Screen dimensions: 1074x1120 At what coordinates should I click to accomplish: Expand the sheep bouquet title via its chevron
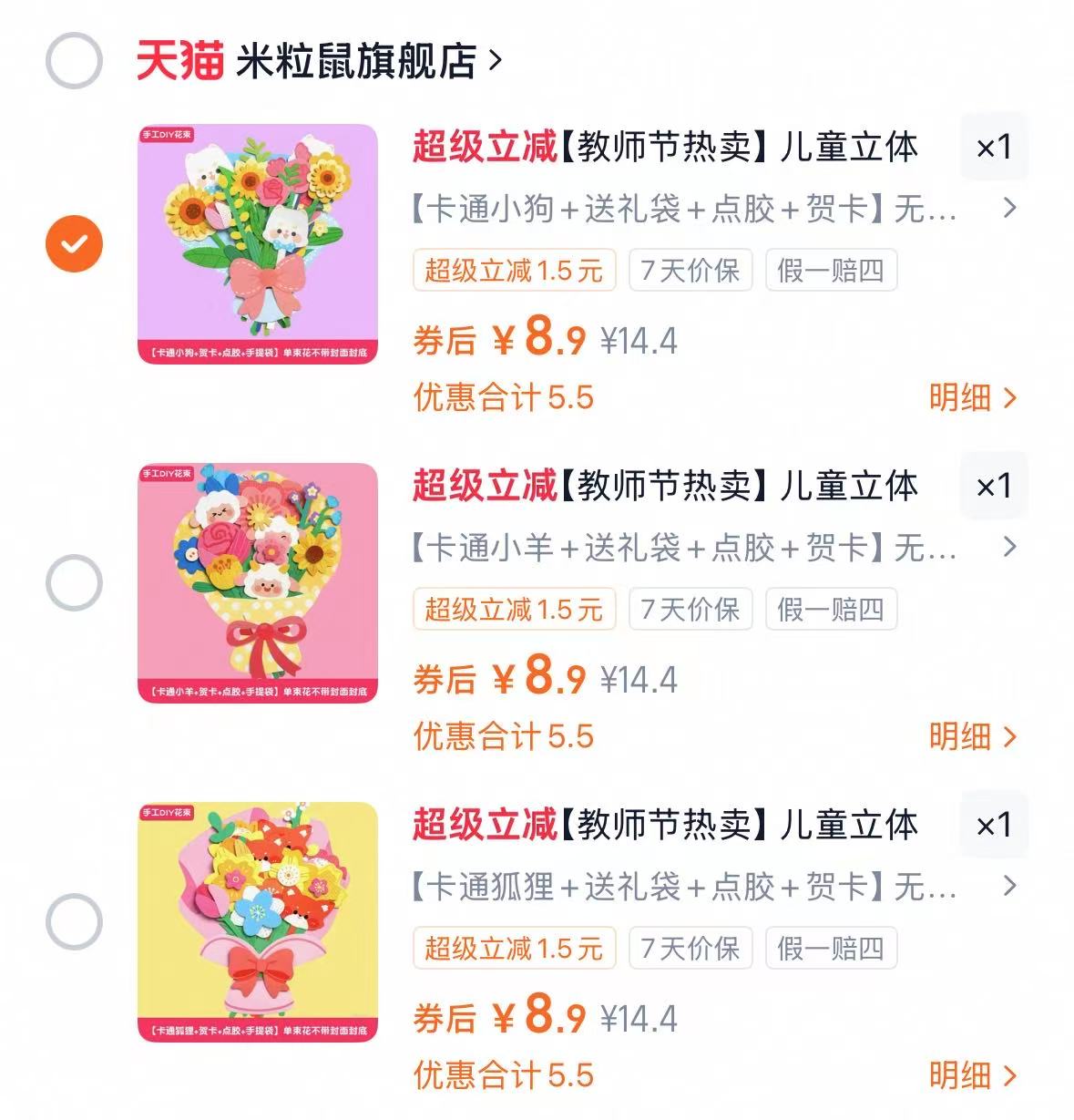1009,548
